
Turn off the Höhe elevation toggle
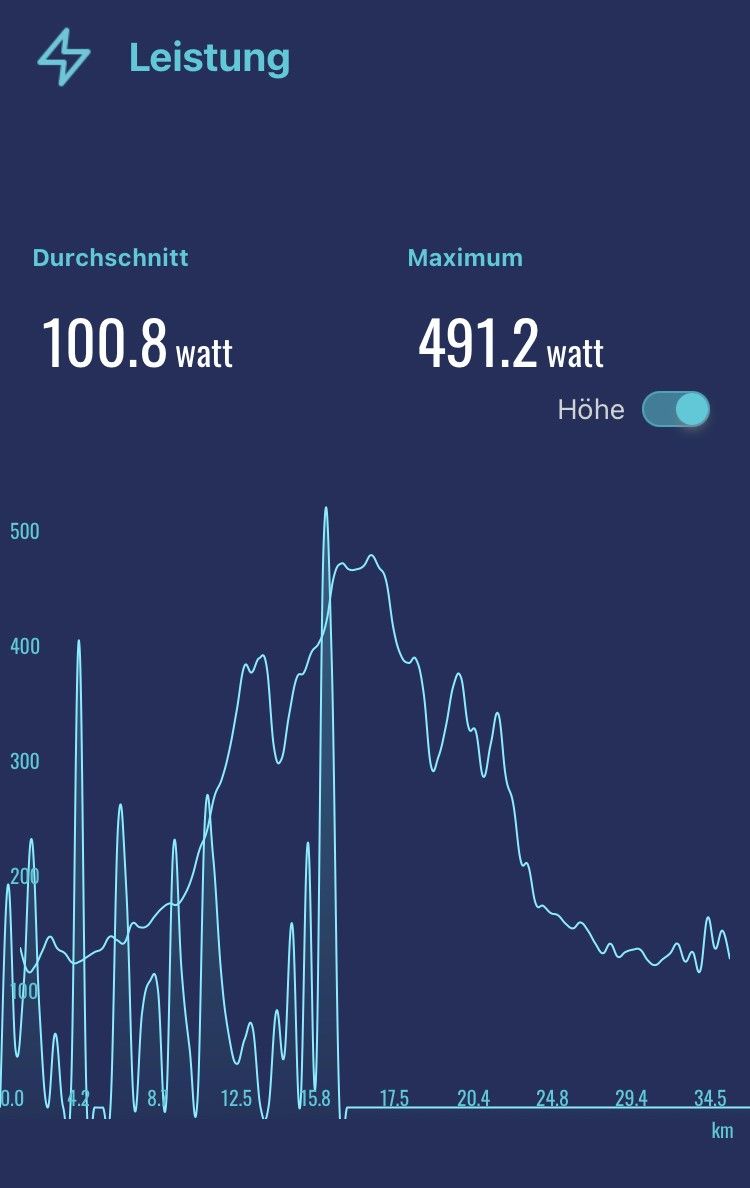[x=676, y=409]
